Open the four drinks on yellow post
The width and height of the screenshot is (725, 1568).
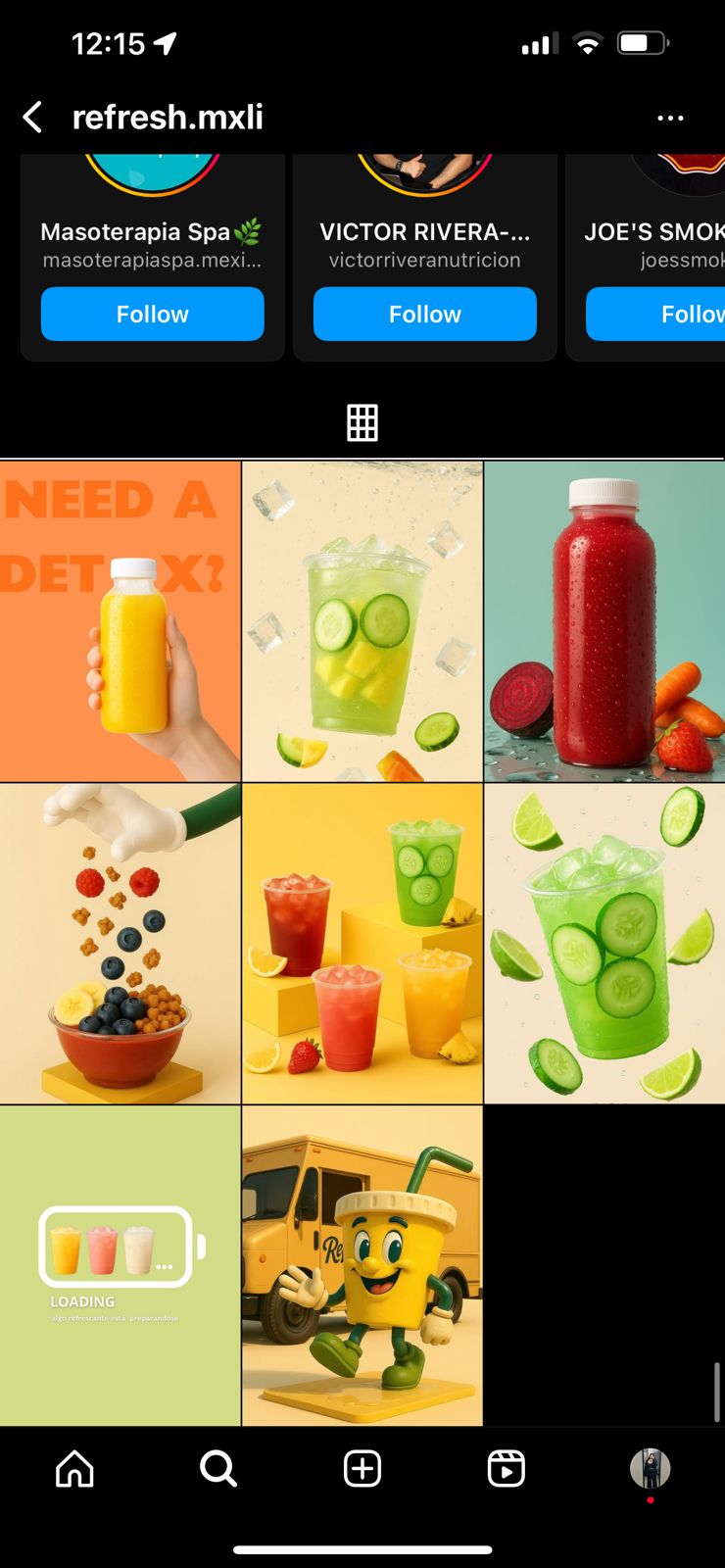pyautogui.click(x=362, y=944)
